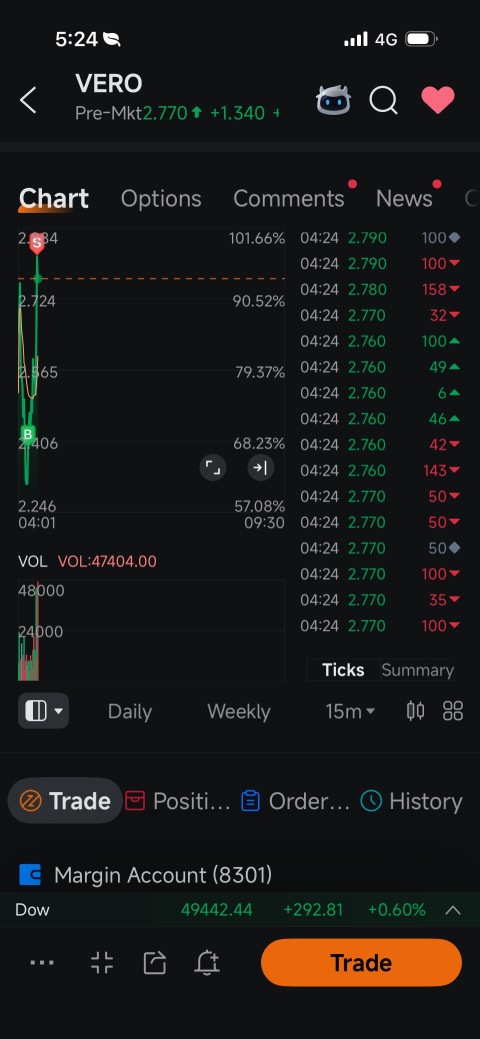Expand the chart to fullscreen
Image resolution: width=480 pixels, height=1039 pixels.
(x=213, y=468)
